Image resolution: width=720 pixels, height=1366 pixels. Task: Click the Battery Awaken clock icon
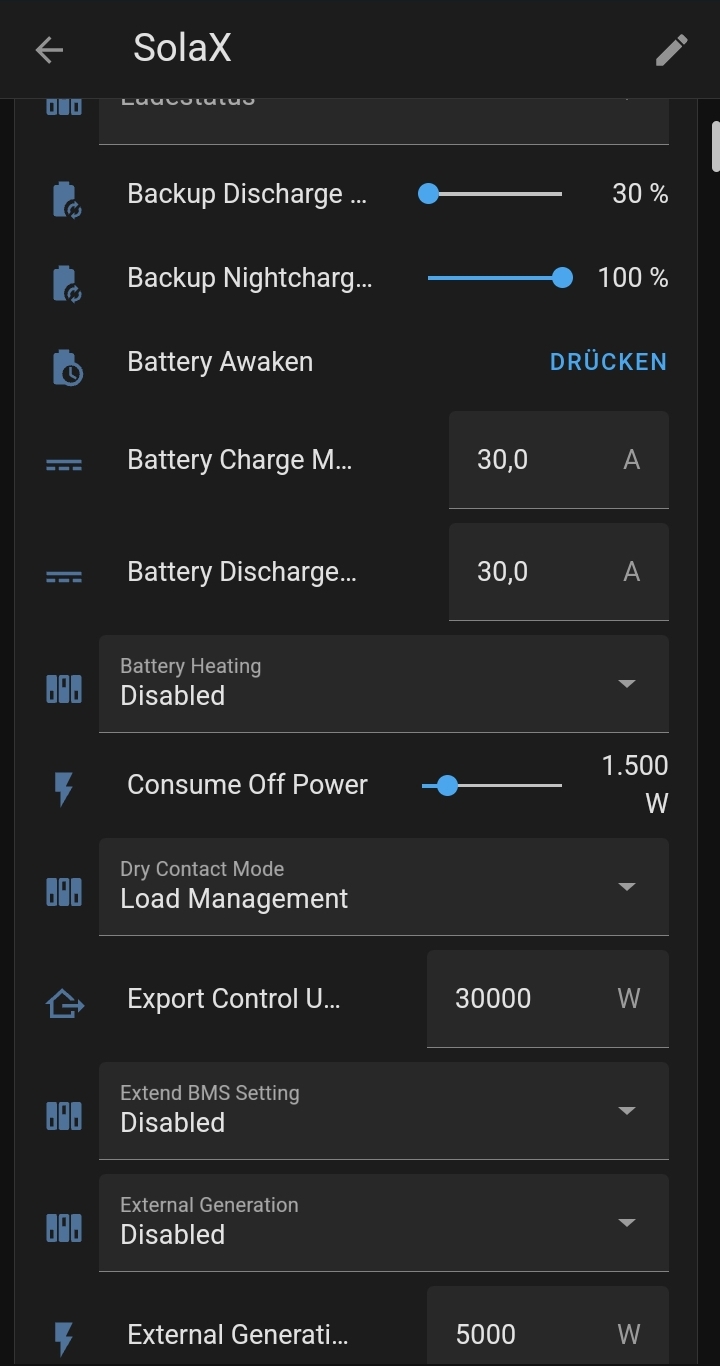pos(63,366)
